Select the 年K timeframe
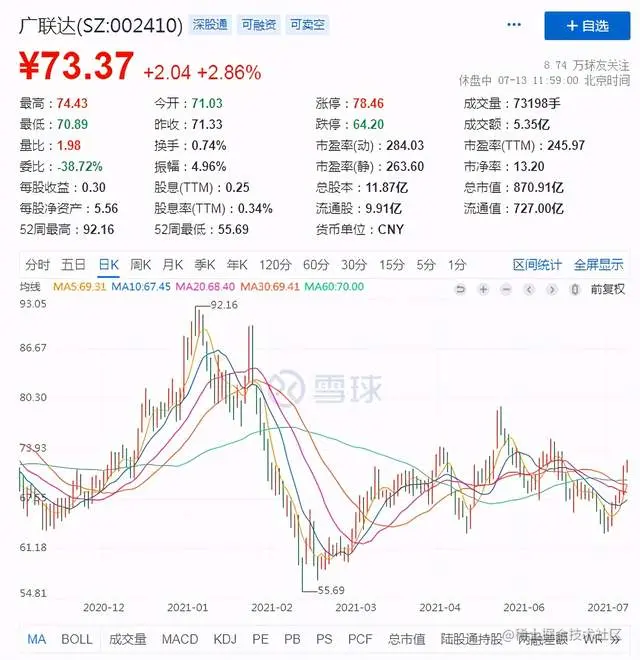The height and width of the screenshot is (660, 640). tap(237, 265)
